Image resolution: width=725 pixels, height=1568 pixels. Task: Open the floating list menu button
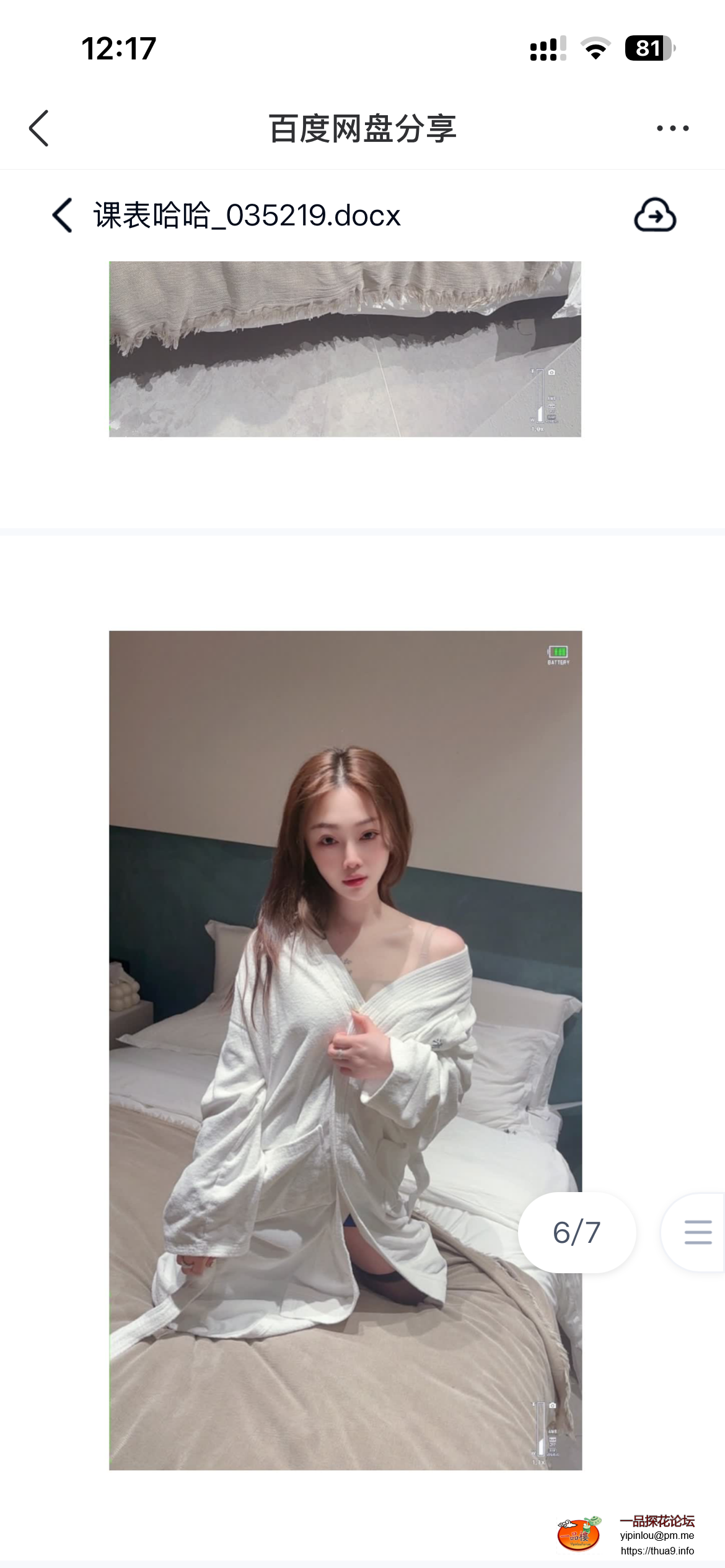pos(696,1232)
